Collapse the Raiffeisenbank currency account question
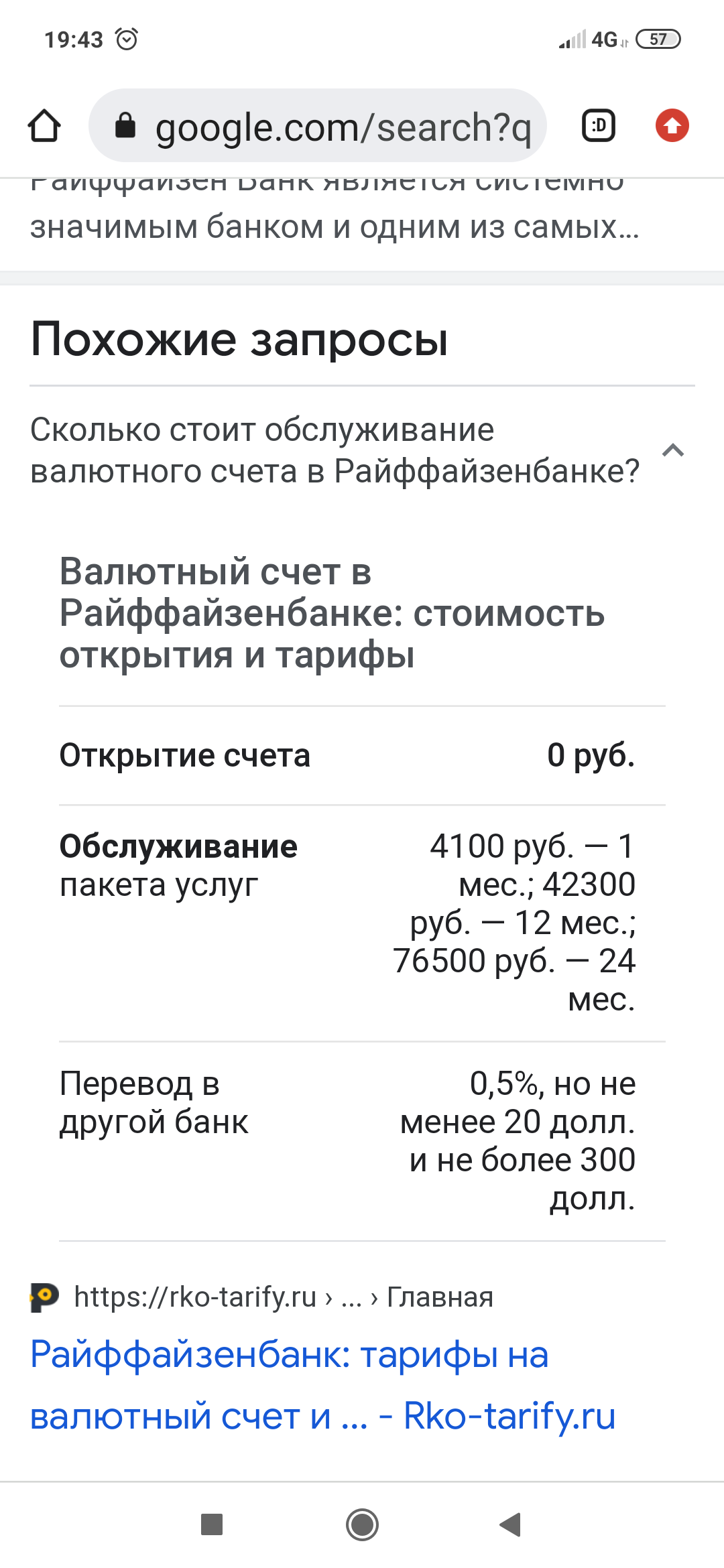The image size is (724, 1568). (672, 450)
